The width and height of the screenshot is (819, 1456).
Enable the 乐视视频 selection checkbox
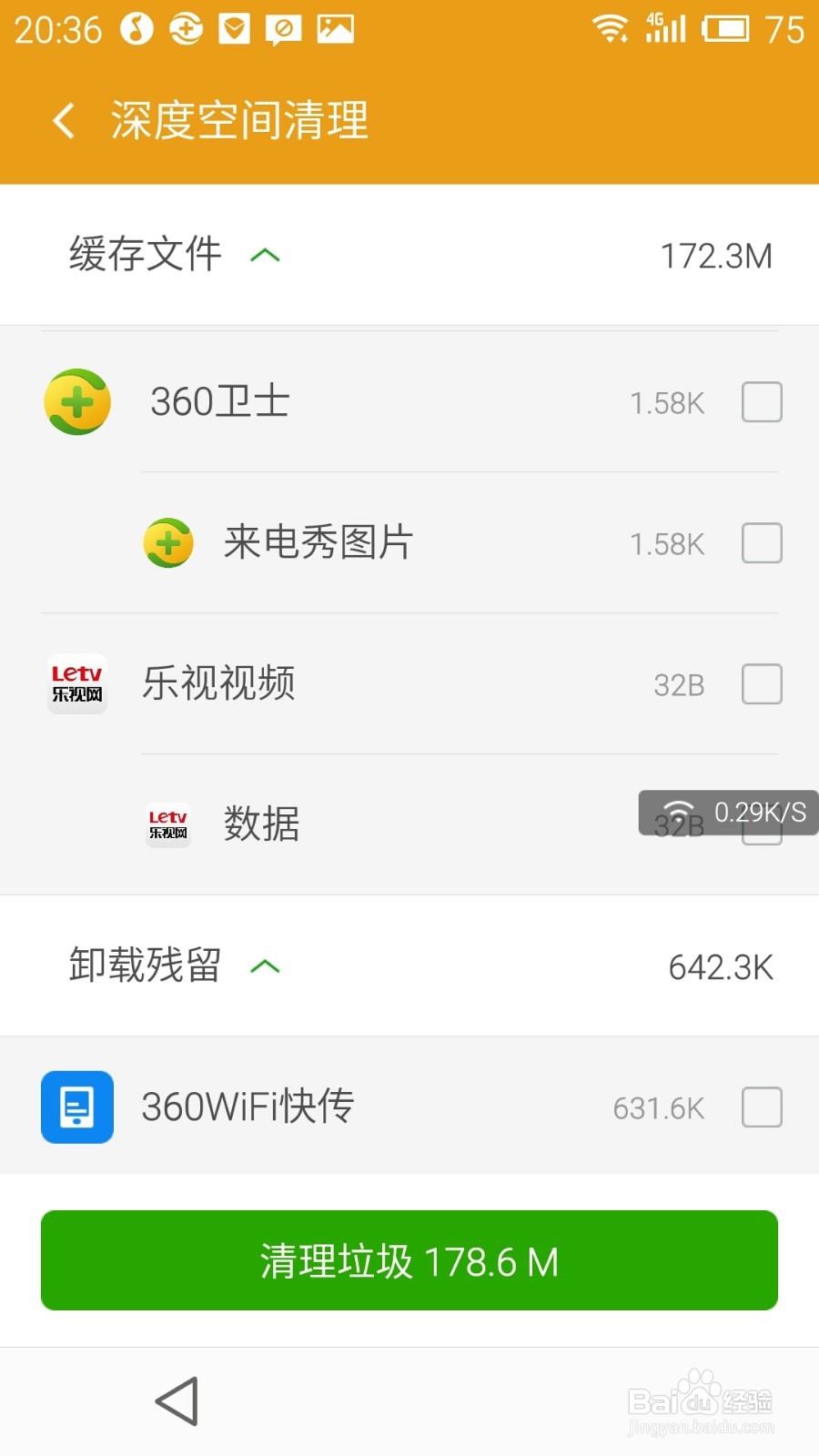(x=762, y=683)
